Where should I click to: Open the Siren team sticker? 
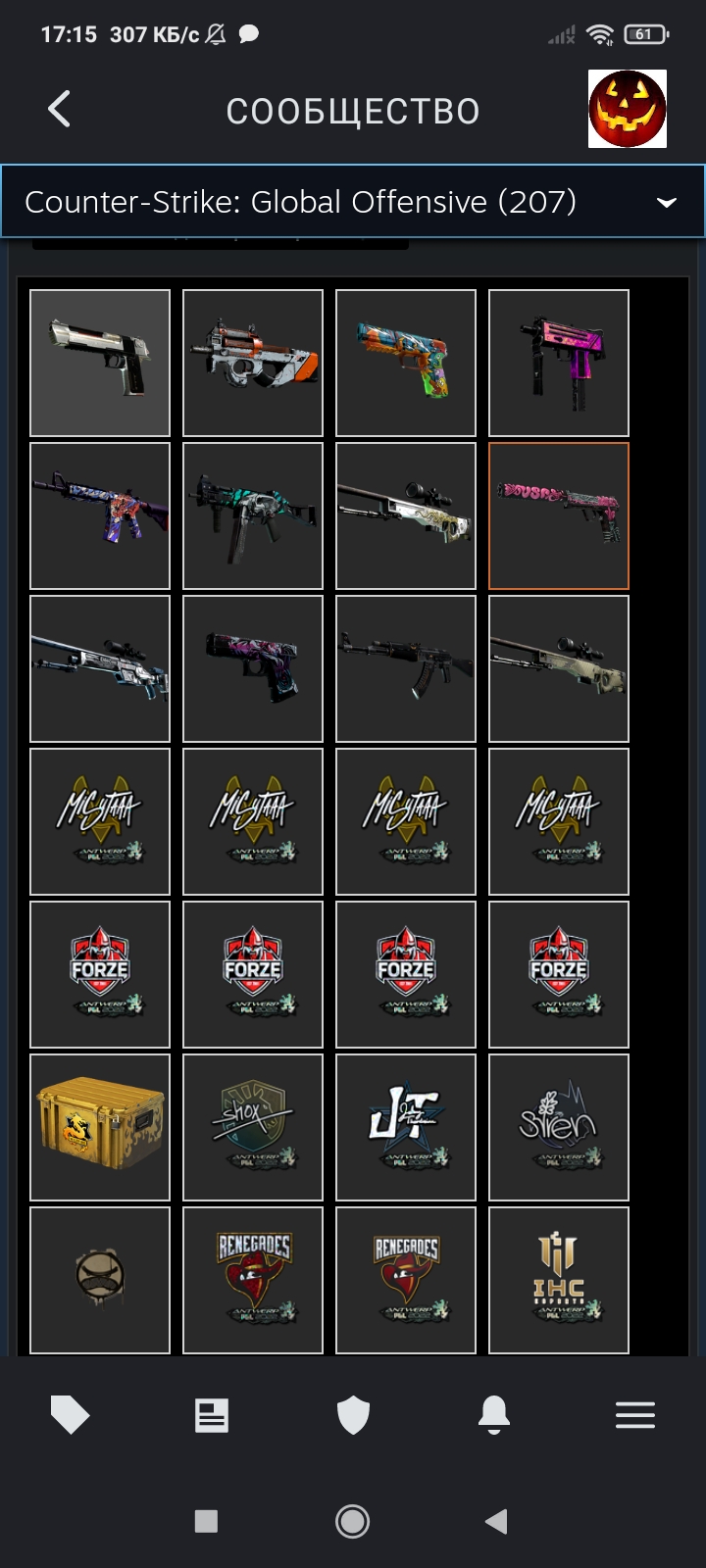coord(559,1127)
